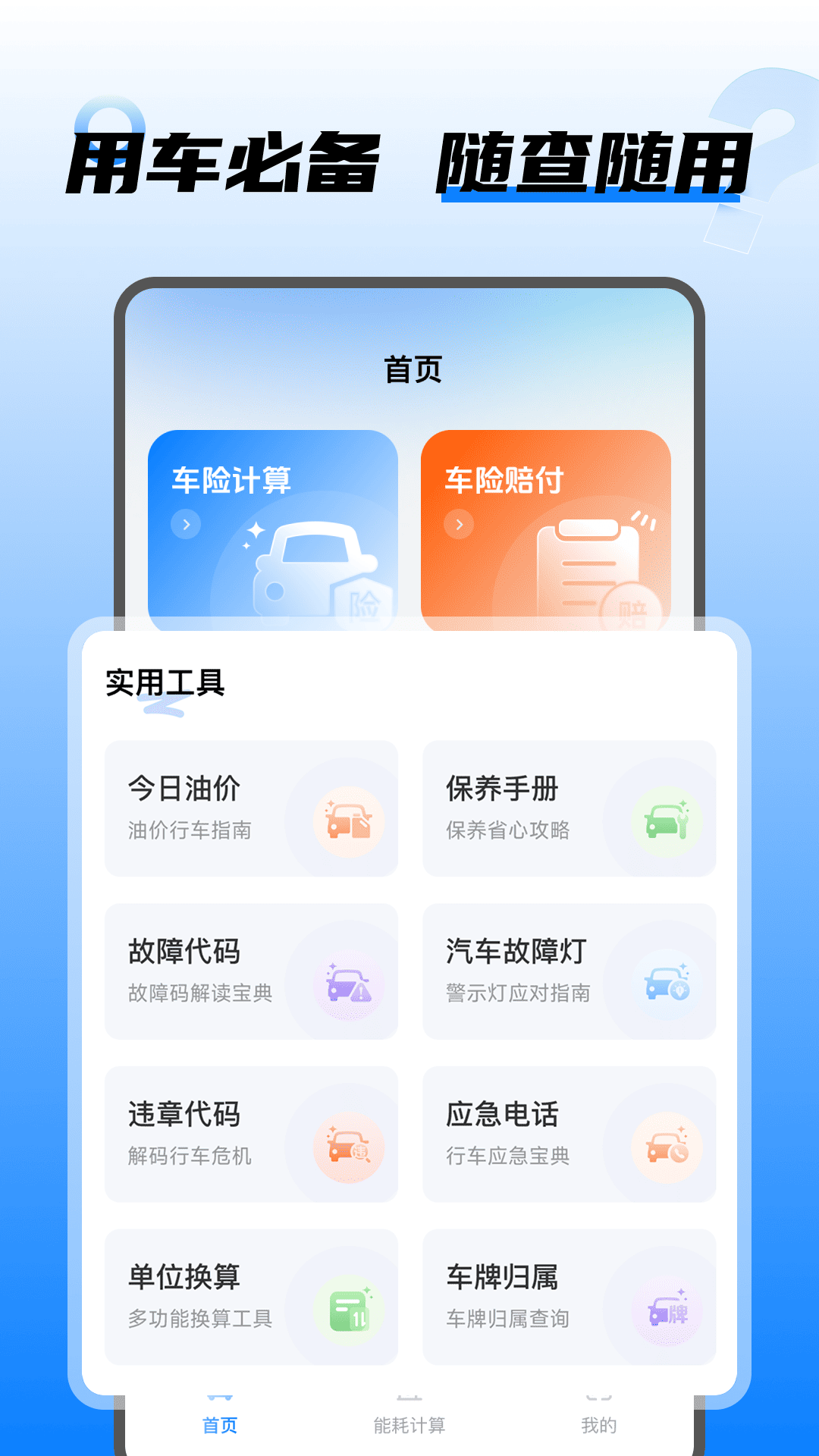Image resolution: width=819 pixels, height=1456 pixels.
Task: Select the 首页 tab in bottom navigation
Action: (221, 1424)
